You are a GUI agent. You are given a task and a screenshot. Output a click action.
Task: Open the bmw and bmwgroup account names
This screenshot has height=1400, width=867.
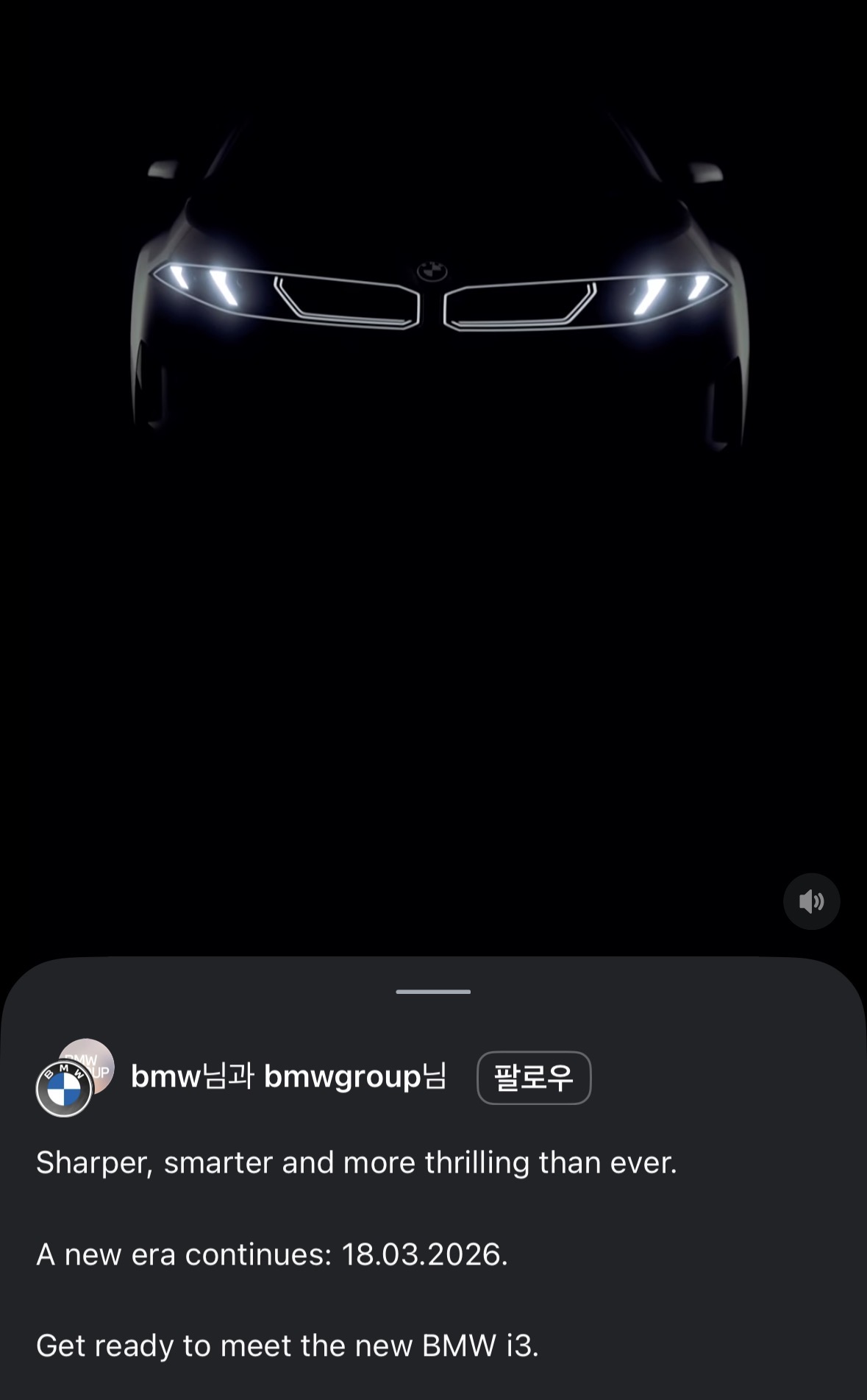coord(288,1077)
